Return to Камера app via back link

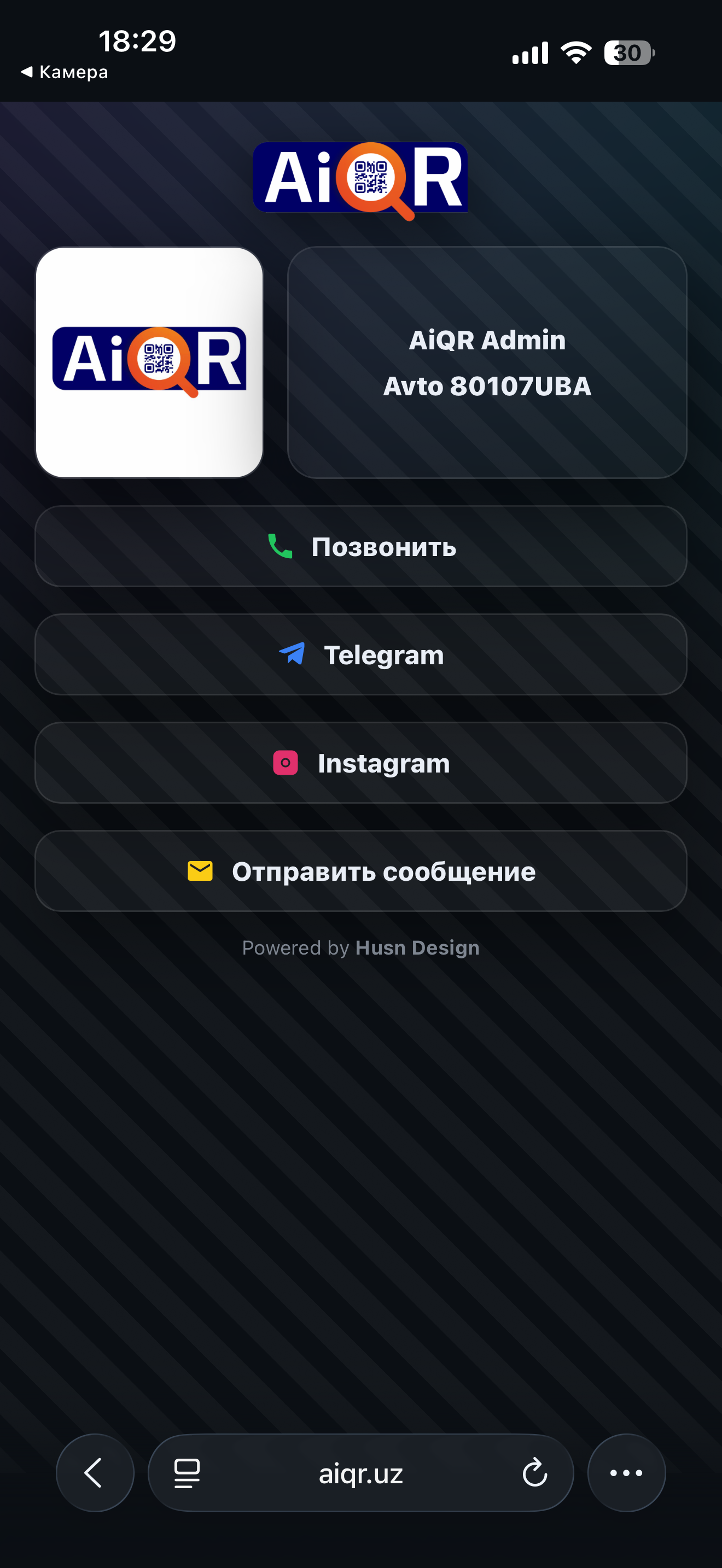point(65,72)
